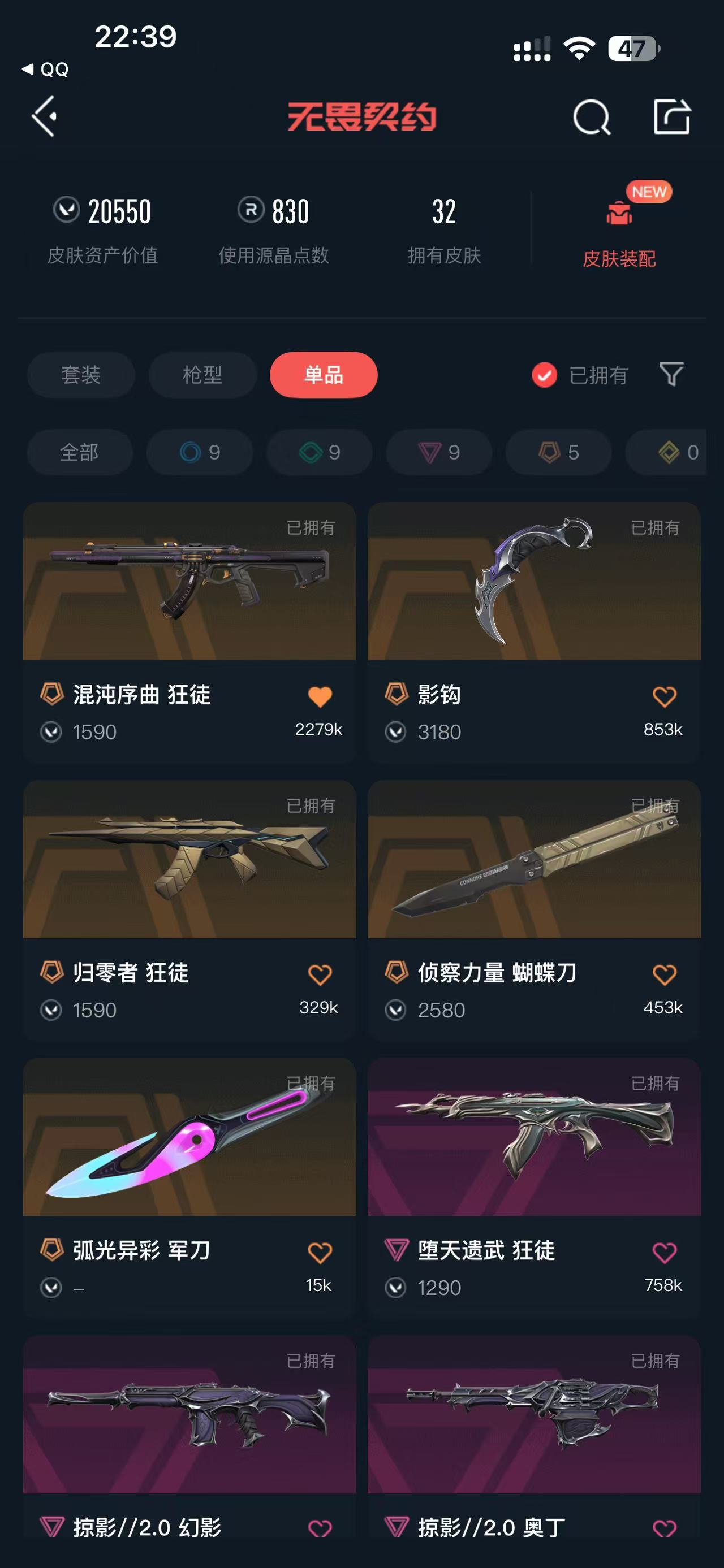Select the 全部 rarity chip
Screen dimensions: 724x1568
(x=80, y=452)
